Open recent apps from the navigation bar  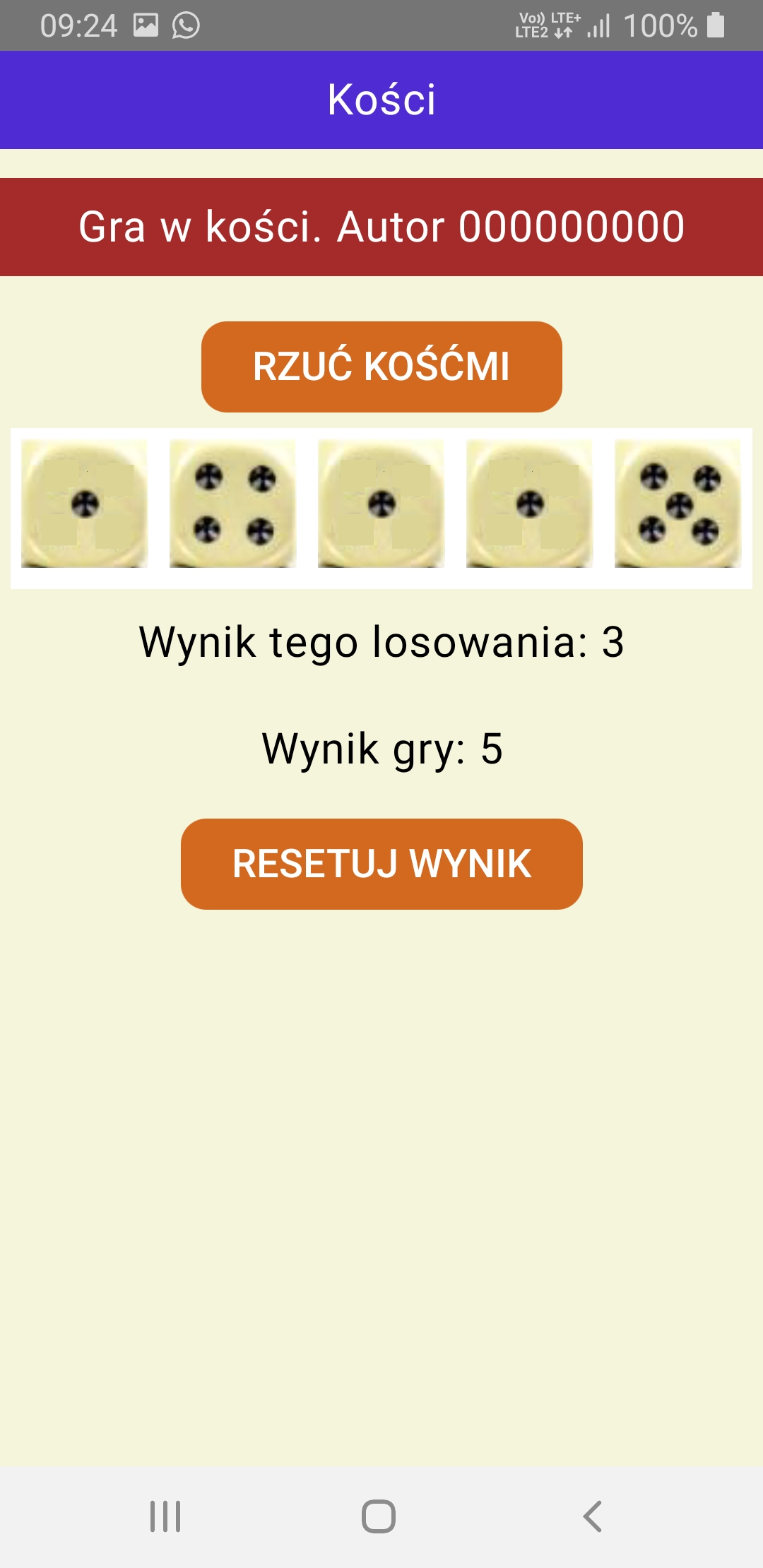click(x=165, y=1516)
